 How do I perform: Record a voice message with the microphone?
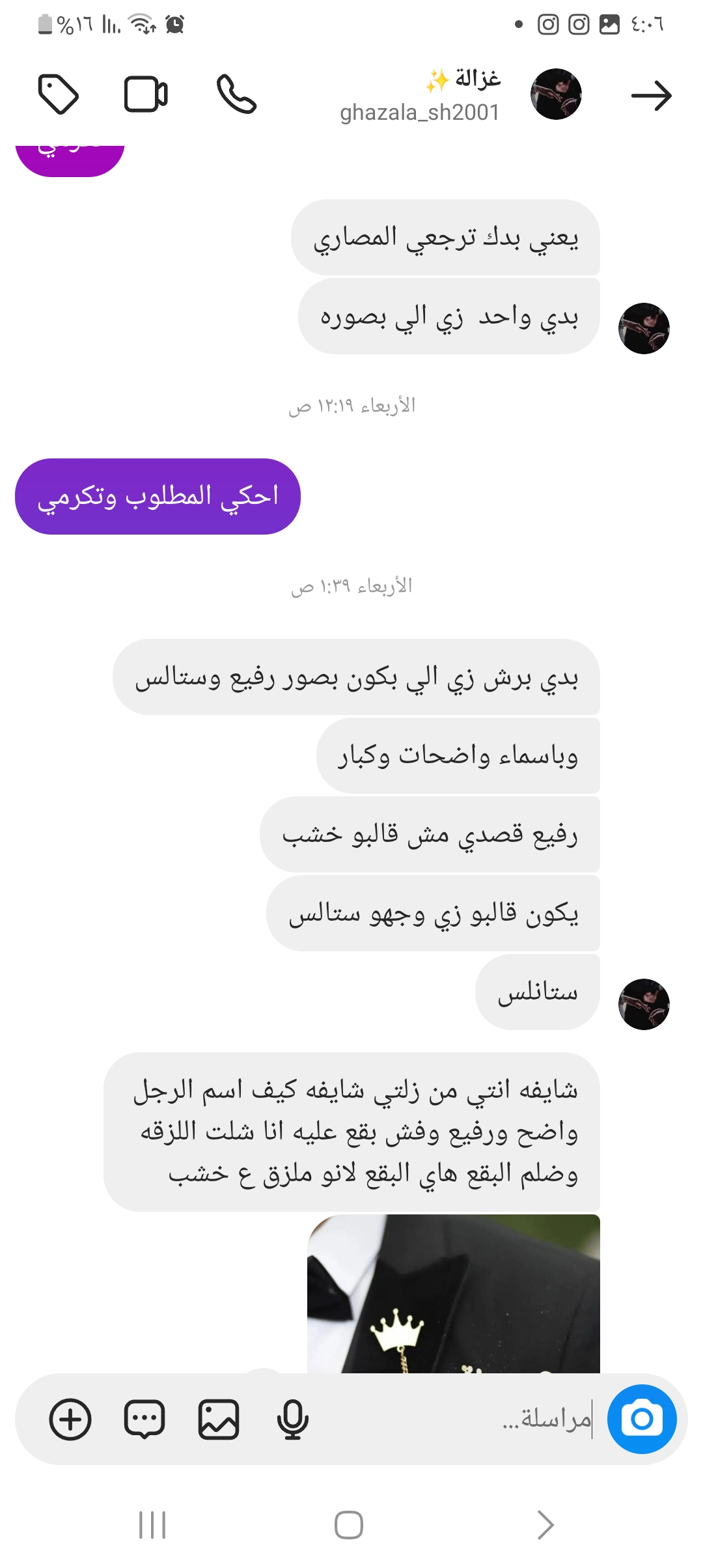(292, 1419)
